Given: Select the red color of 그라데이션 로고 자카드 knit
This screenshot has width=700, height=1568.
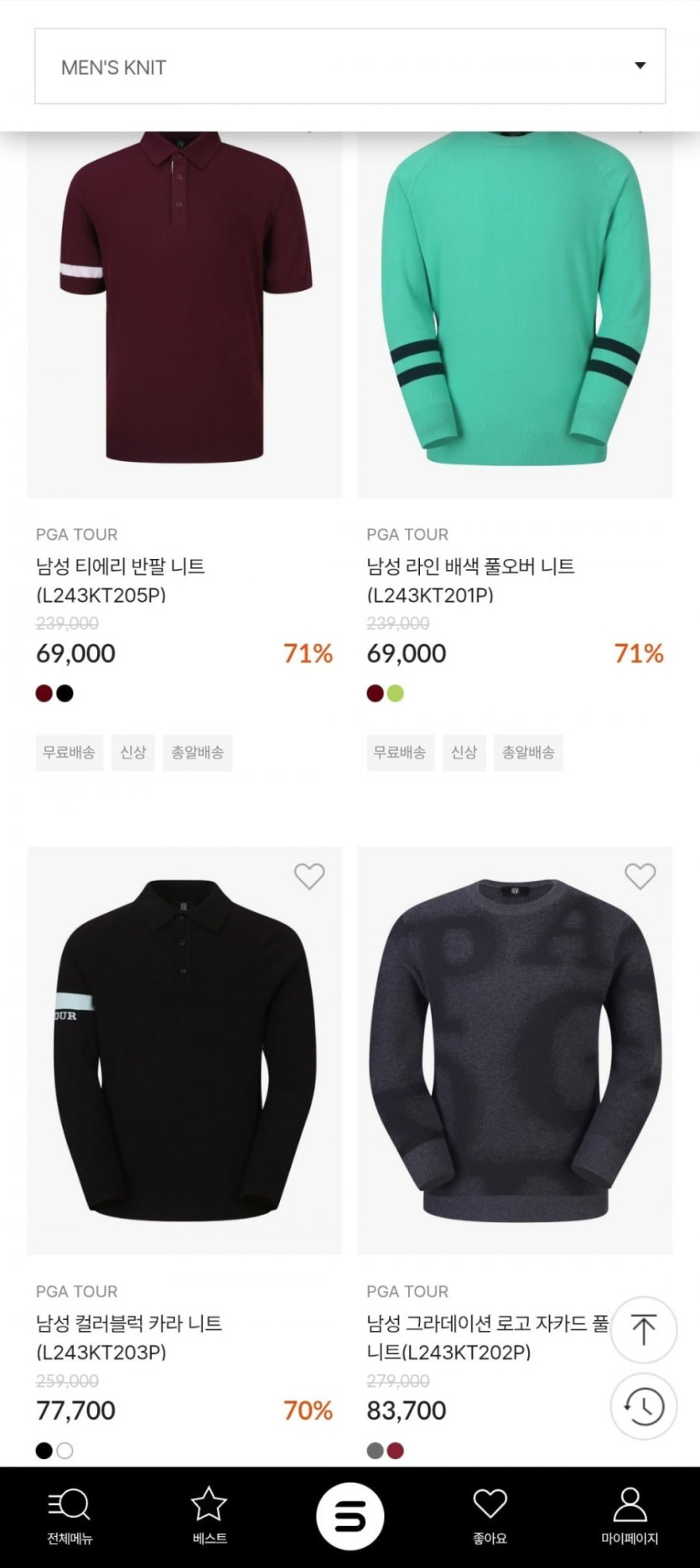Looking at the screenshot, I should 396,1451.
